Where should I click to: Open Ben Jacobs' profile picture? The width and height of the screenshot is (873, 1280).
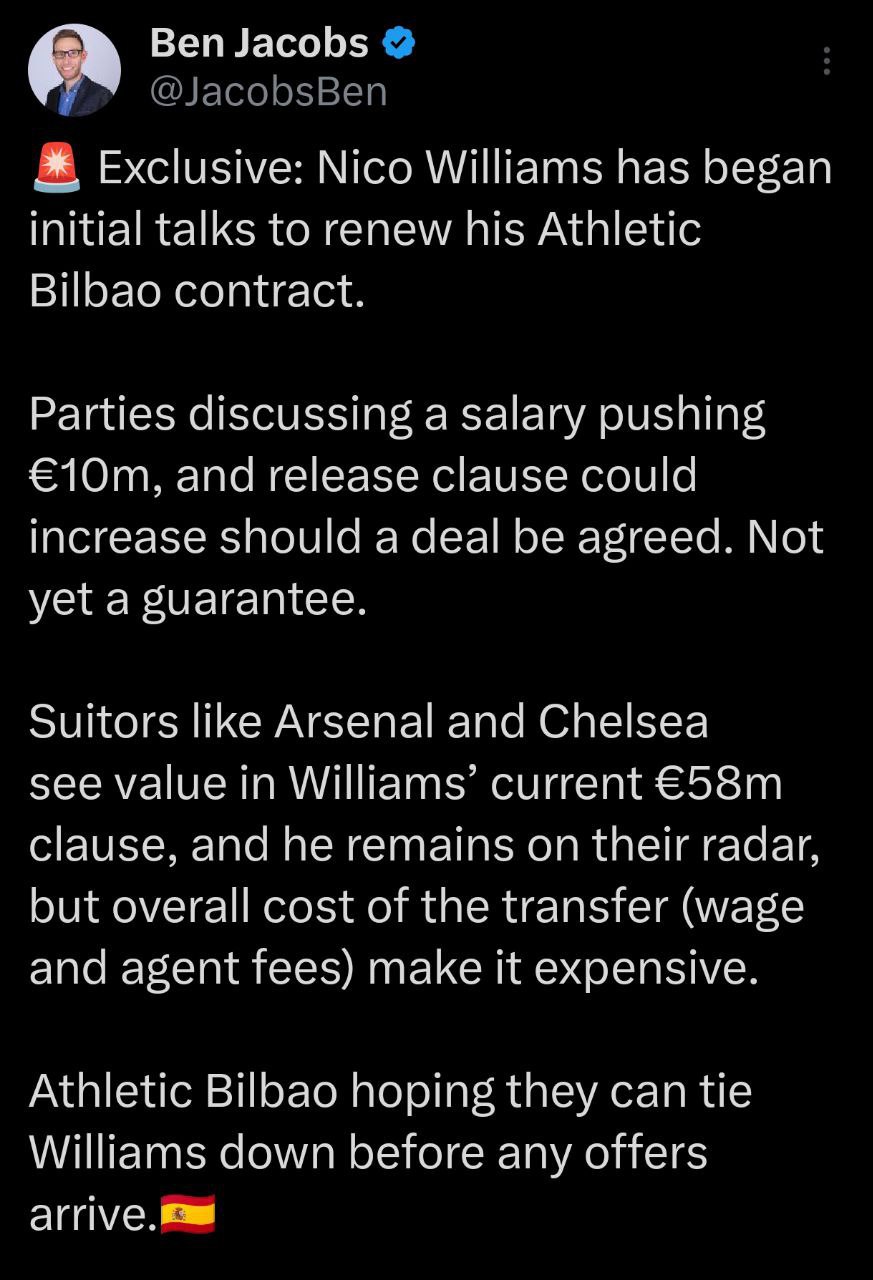pos(74,71)
